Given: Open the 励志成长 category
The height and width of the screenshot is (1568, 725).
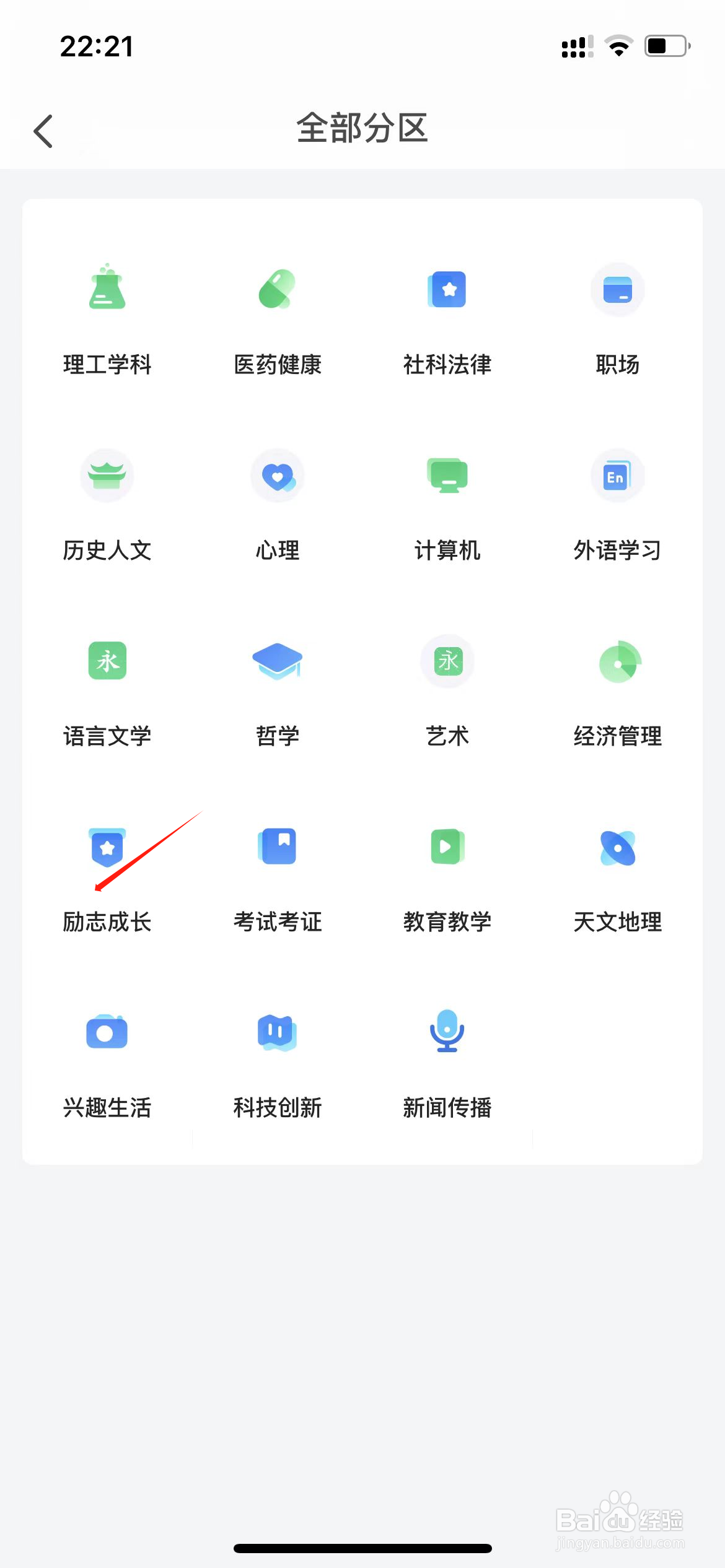Looking at the screenshot, I should (x=107, y=878).
